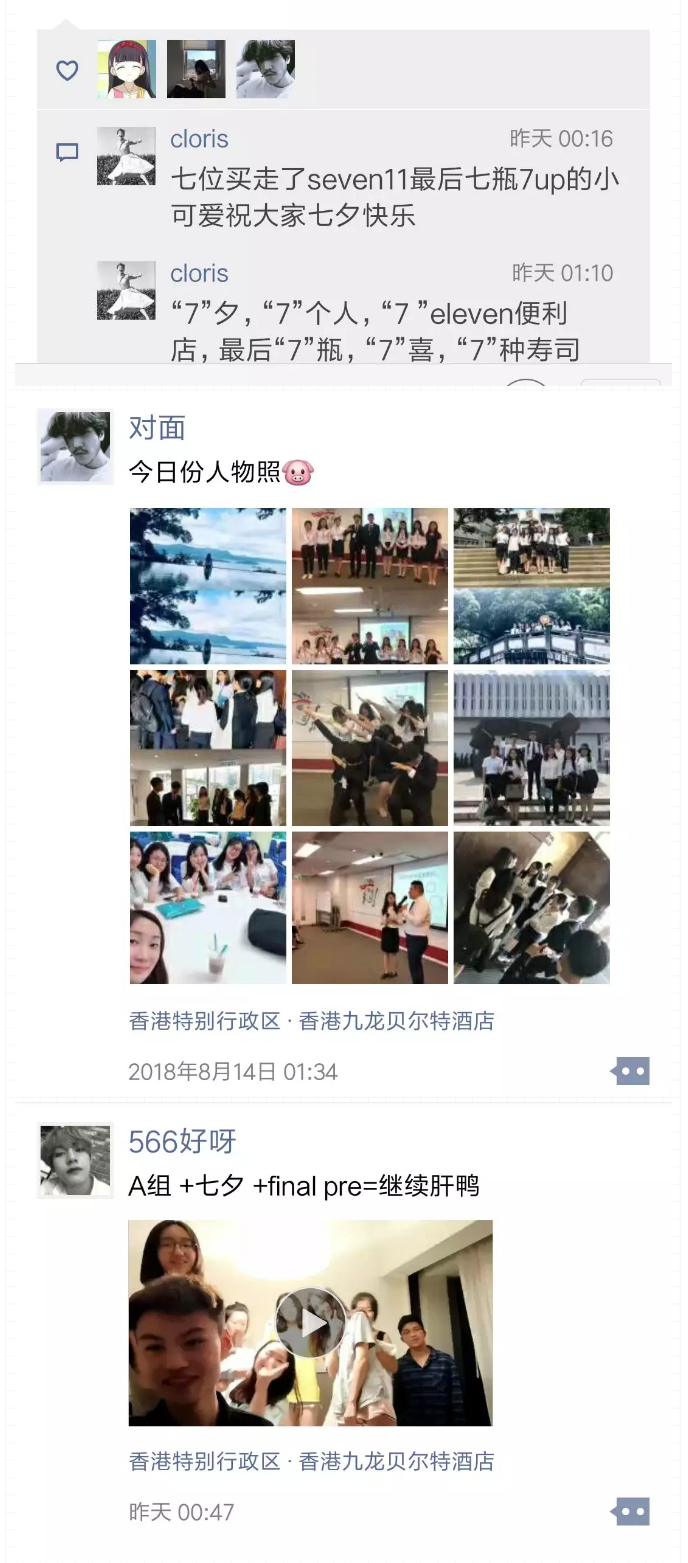
Task: Open the lake scenery photo in 对面's post
Action: [208, 586]
